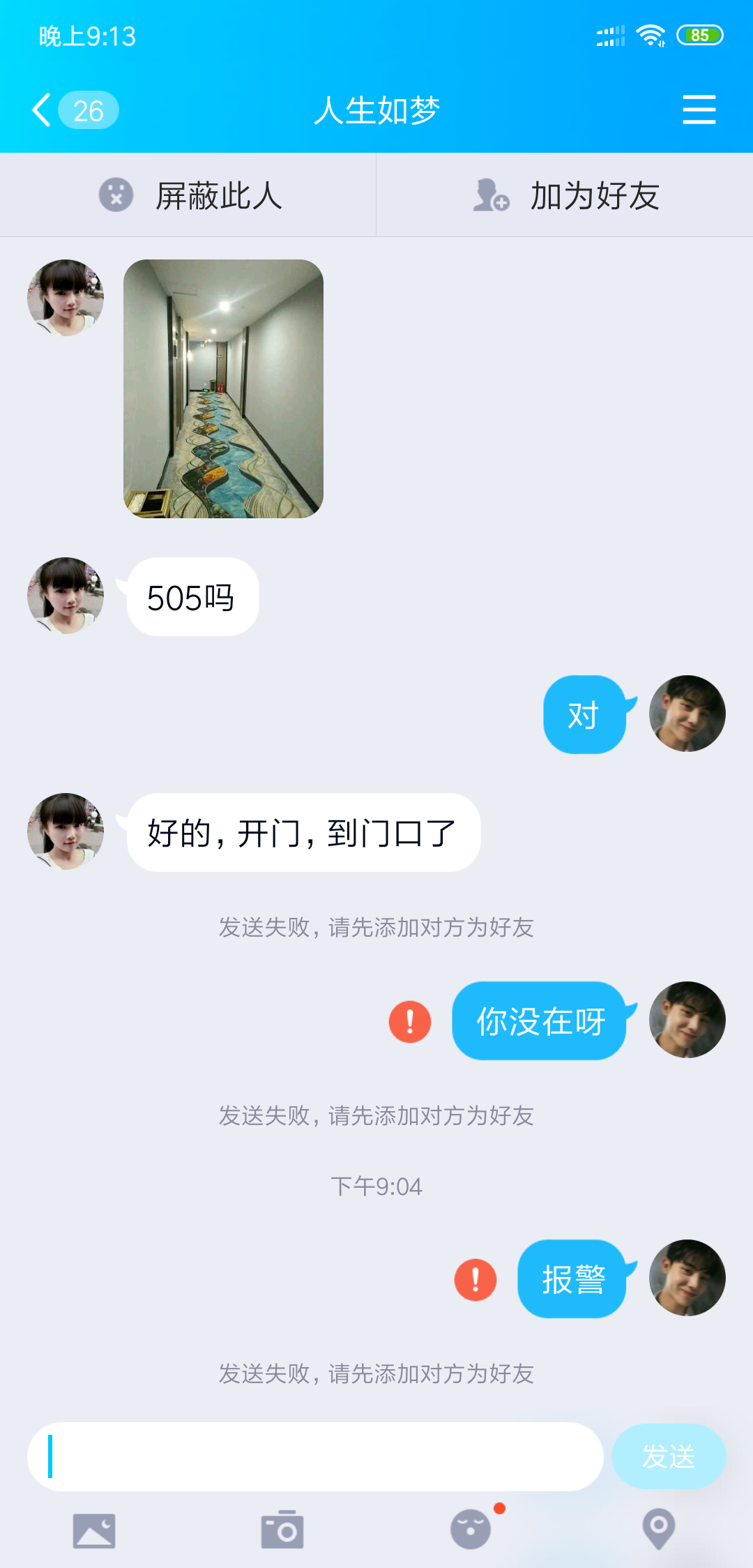Image resolution: width=753 pixels, height=1568 pixels.
Task: Open the hallway photo message
Action: click(x=223, y=389)
